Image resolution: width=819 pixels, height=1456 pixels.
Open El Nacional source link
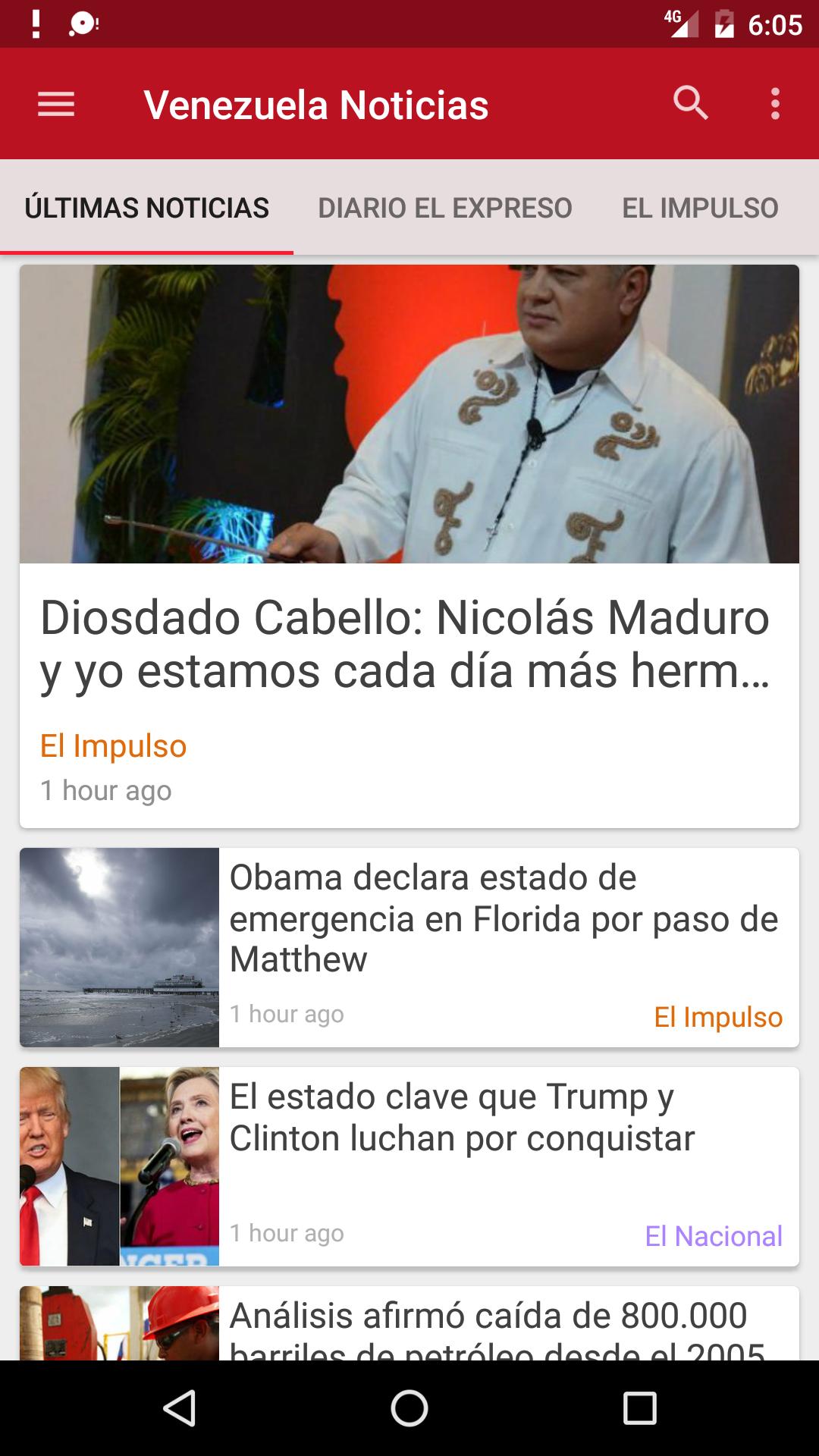pyautogui.click(x=713, y=1235)
